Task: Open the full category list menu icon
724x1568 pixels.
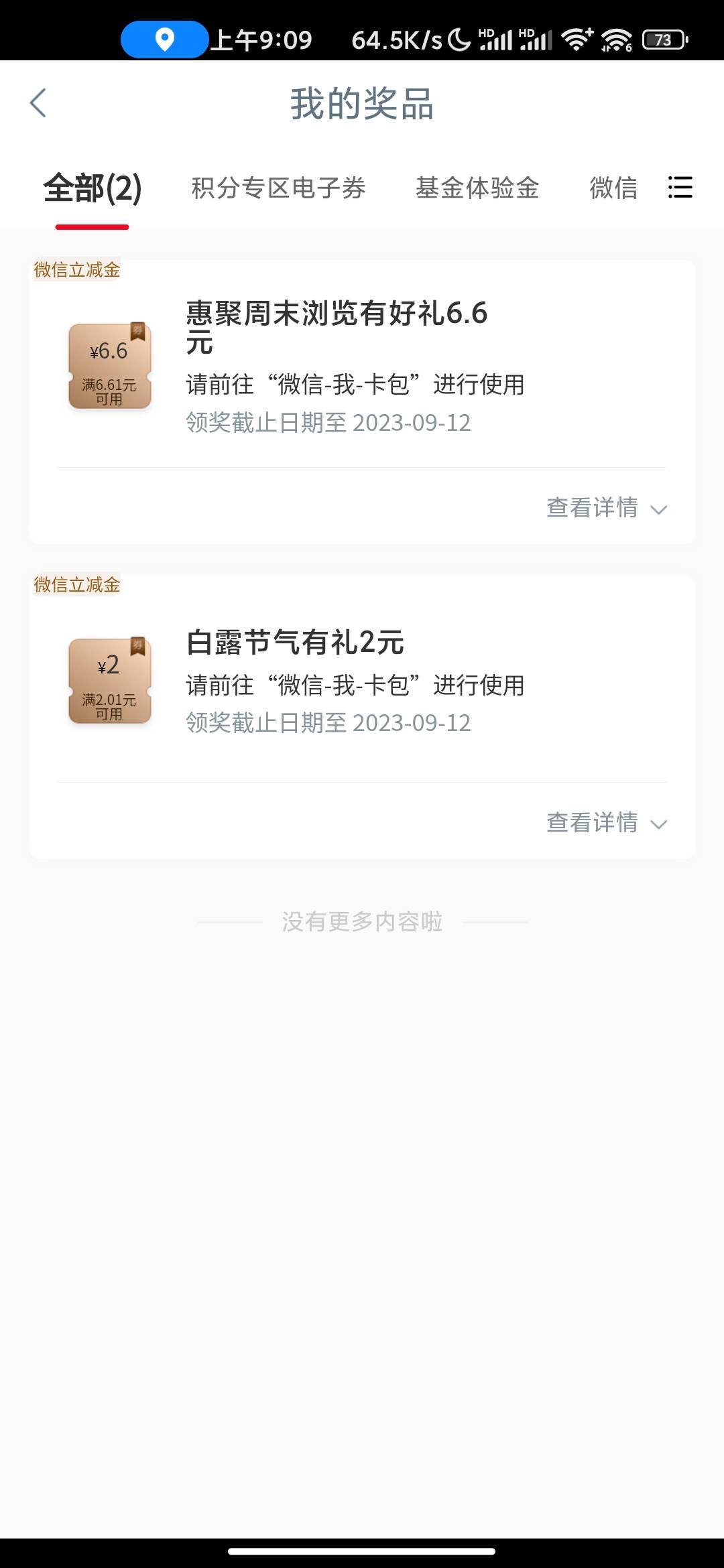Action: (x=680, y=188)
